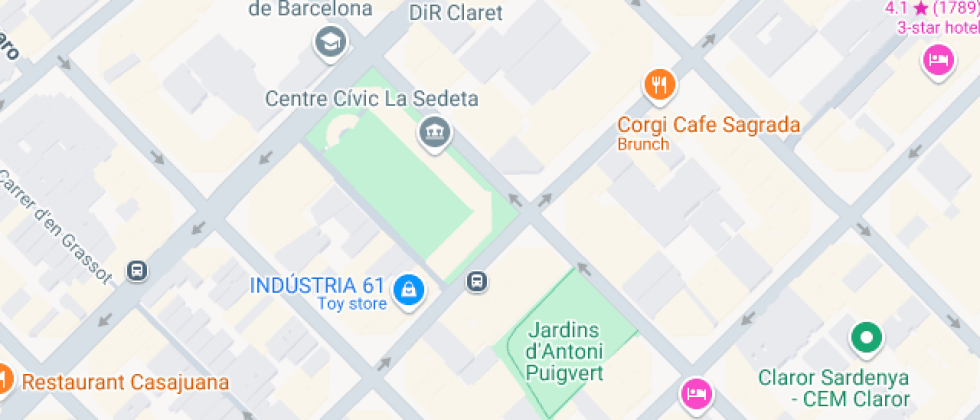Select the Restaurant Casajuana pin

tap(4, 380)
